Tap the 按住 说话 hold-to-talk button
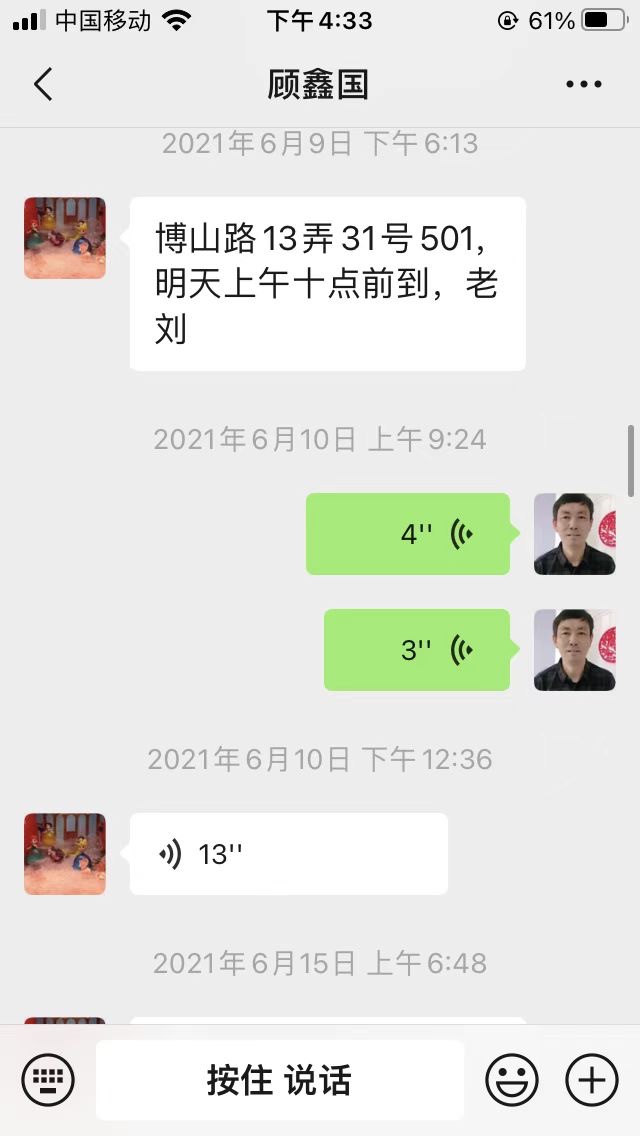640x1136 pixels. click(279, 1080)
